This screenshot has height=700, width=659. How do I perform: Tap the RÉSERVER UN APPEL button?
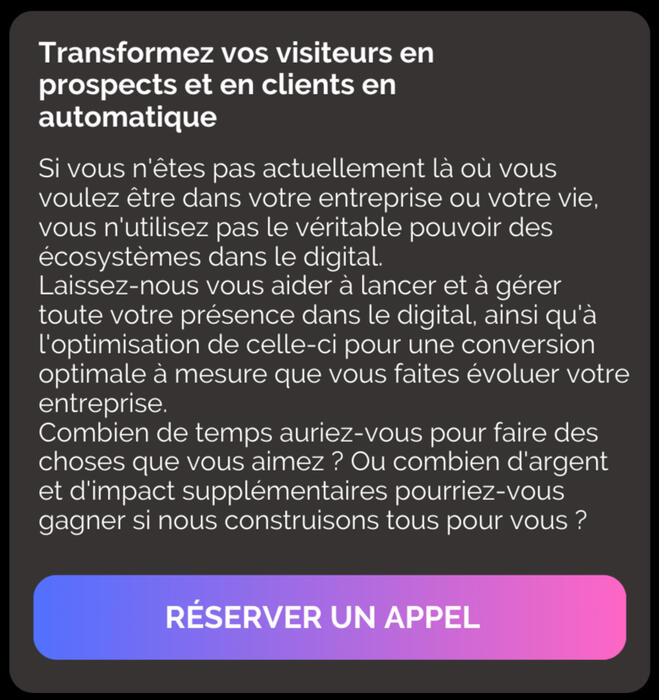(x=329, y=617)
